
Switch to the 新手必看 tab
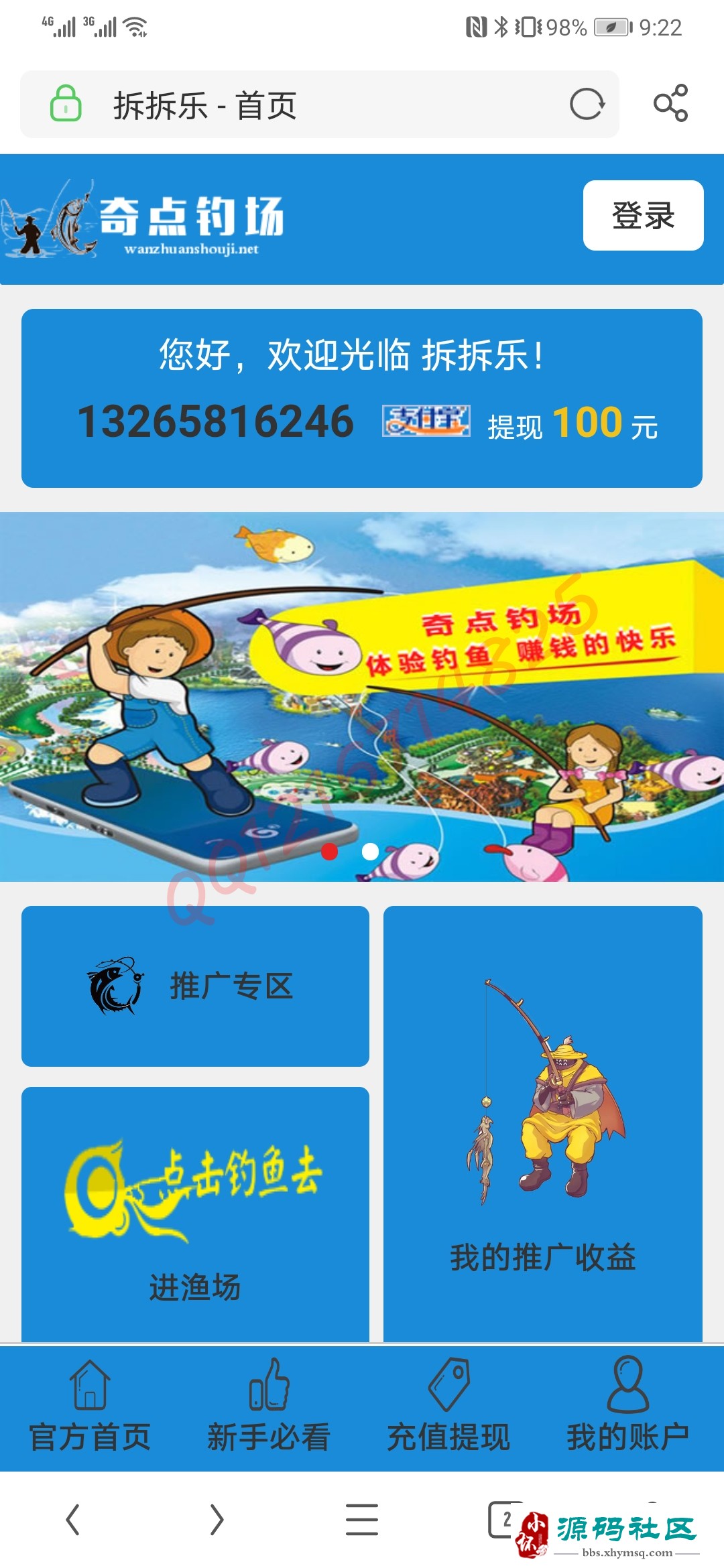269,1406
